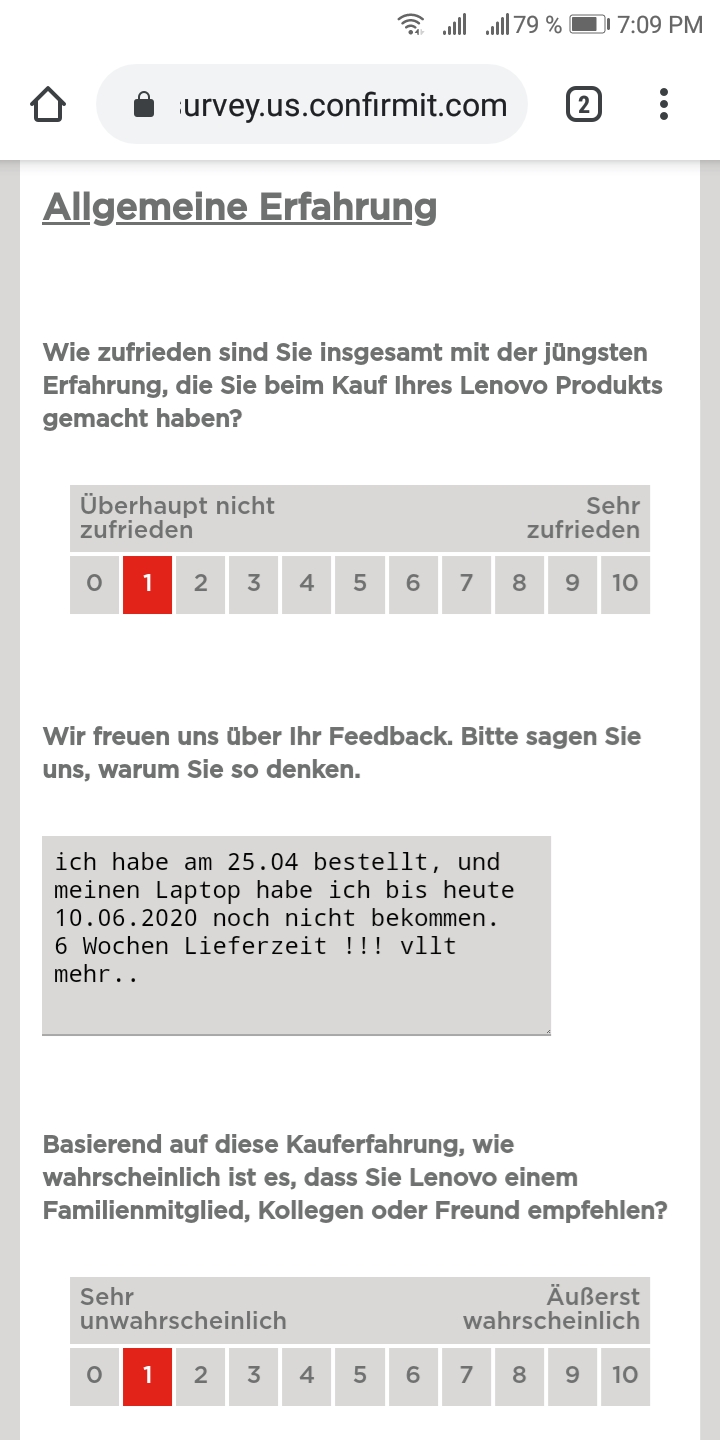Select rating 10 on the satisfaction scale
The height and width of the screenshot is (1440, 720).
pos(625,584)
